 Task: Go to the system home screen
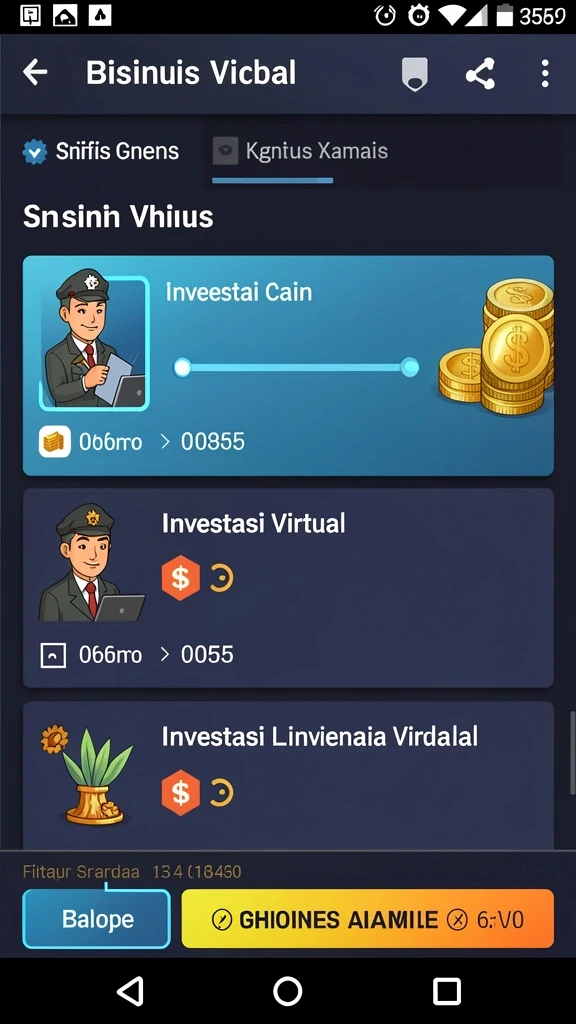pyautogui.click(x=287, y=991)
